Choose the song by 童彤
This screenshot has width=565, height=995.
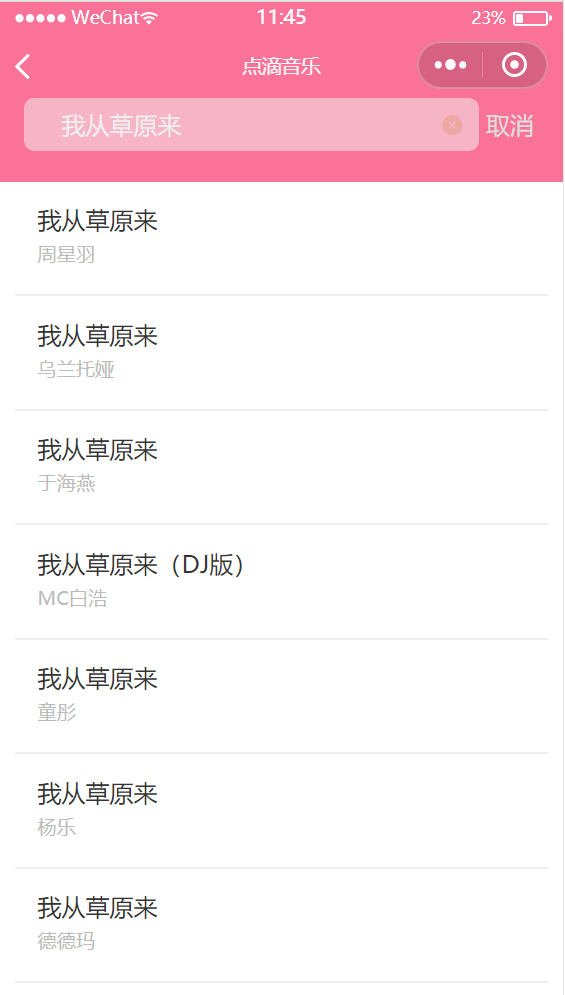[x=281, y=696]
